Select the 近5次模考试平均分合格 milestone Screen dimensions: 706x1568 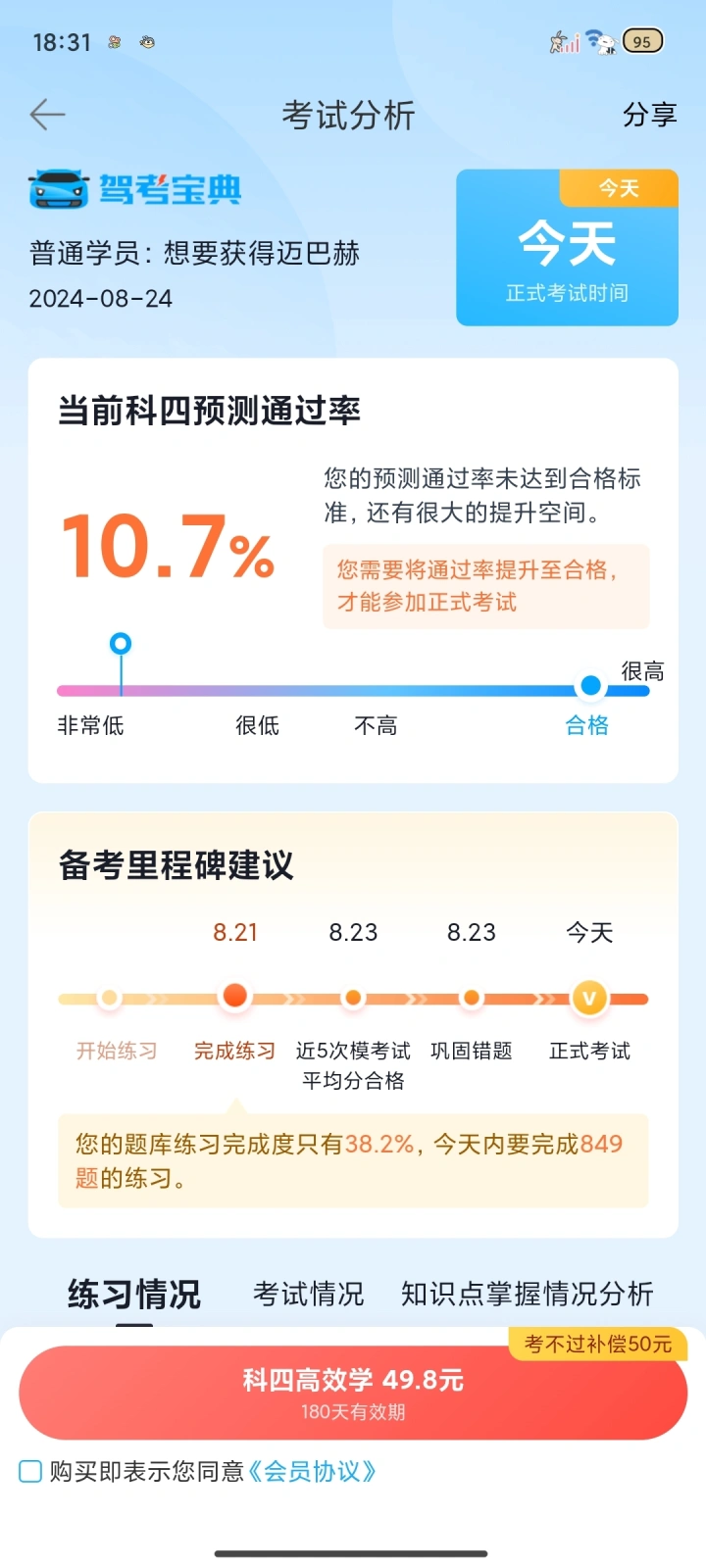pyautogui.click(x=353, y=998)
